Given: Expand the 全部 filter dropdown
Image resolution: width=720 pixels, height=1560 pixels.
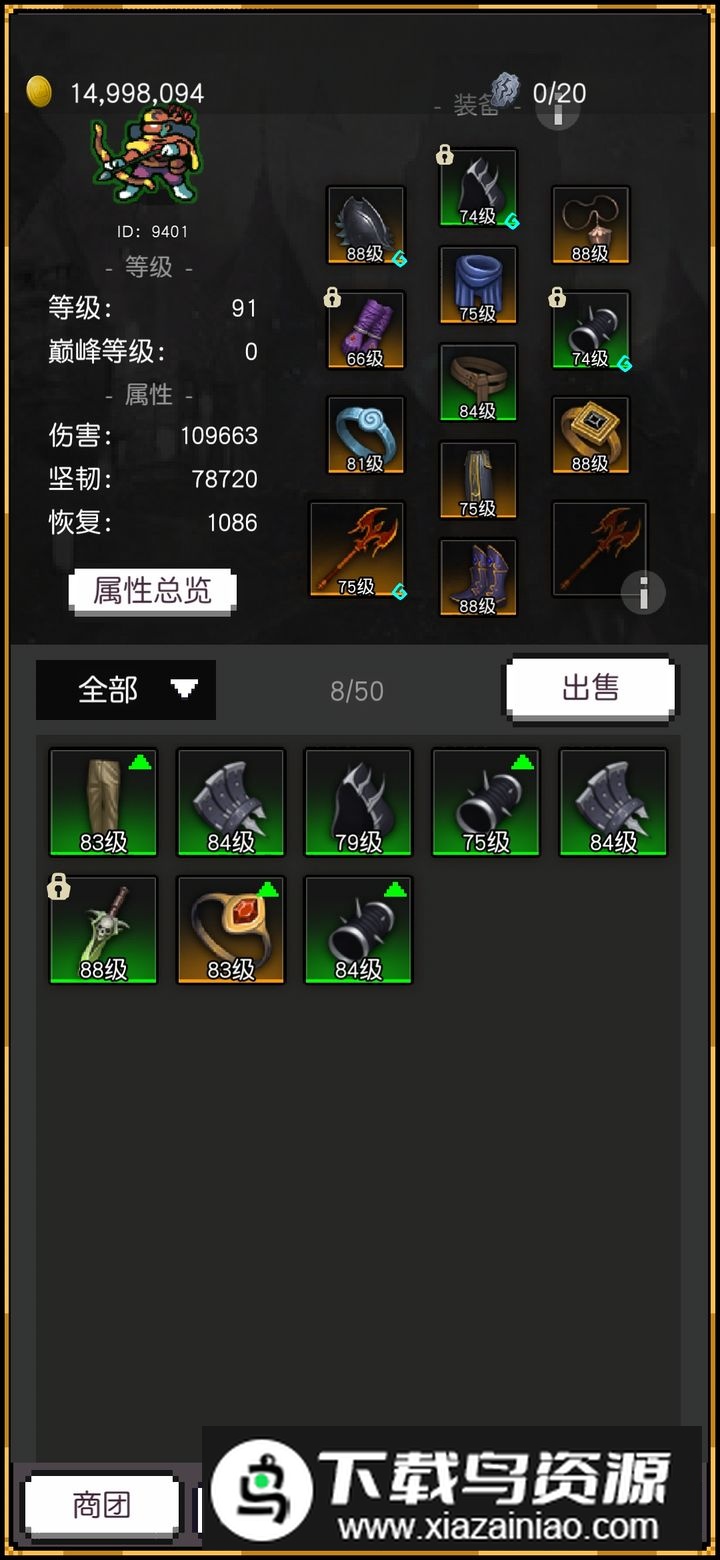Looking at the screenshot, I should pyautogui.click(x=126, y=689).
